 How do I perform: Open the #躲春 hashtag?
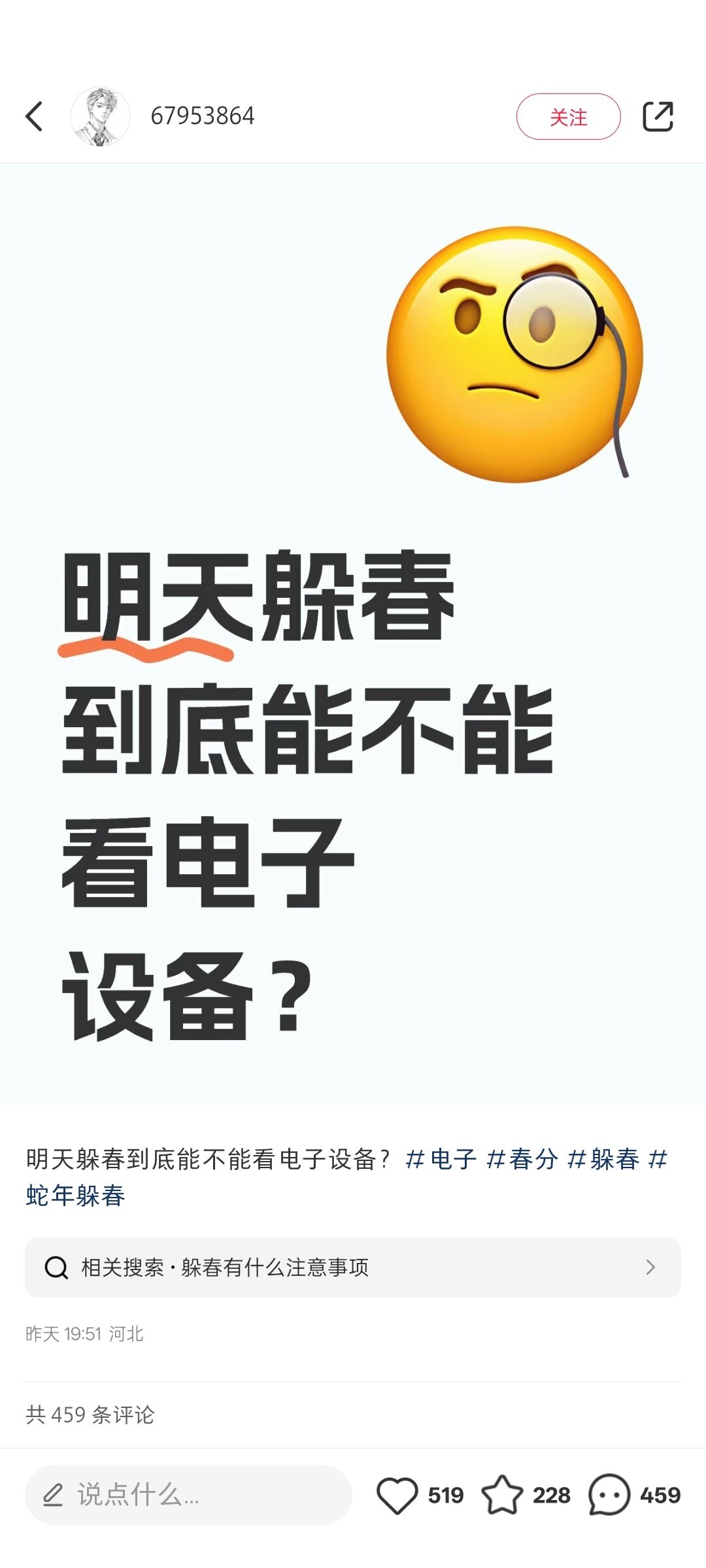click(x=603, y=1160)
